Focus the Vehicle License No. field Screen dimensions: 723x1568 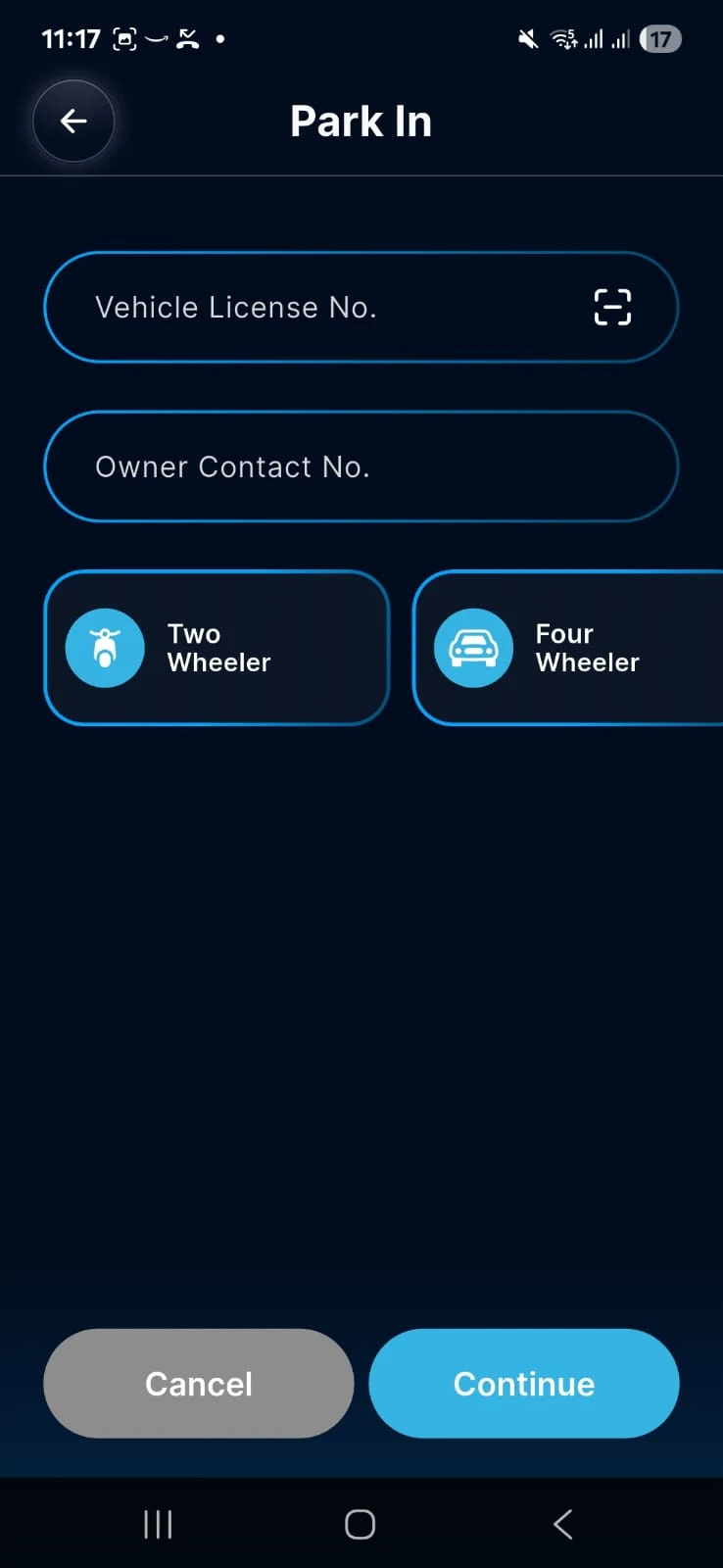pos(361,308)
